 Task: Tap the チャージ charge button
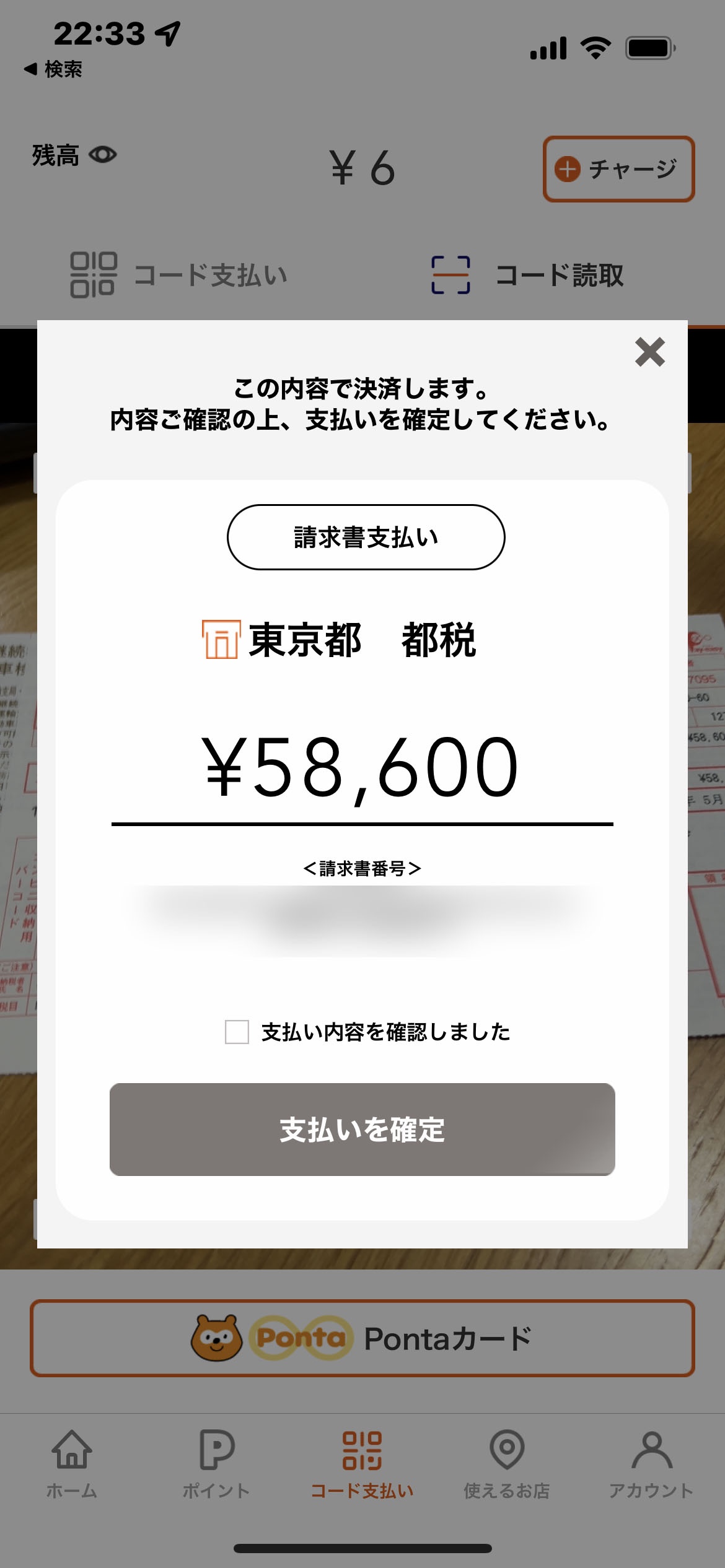tap(618, 169)
